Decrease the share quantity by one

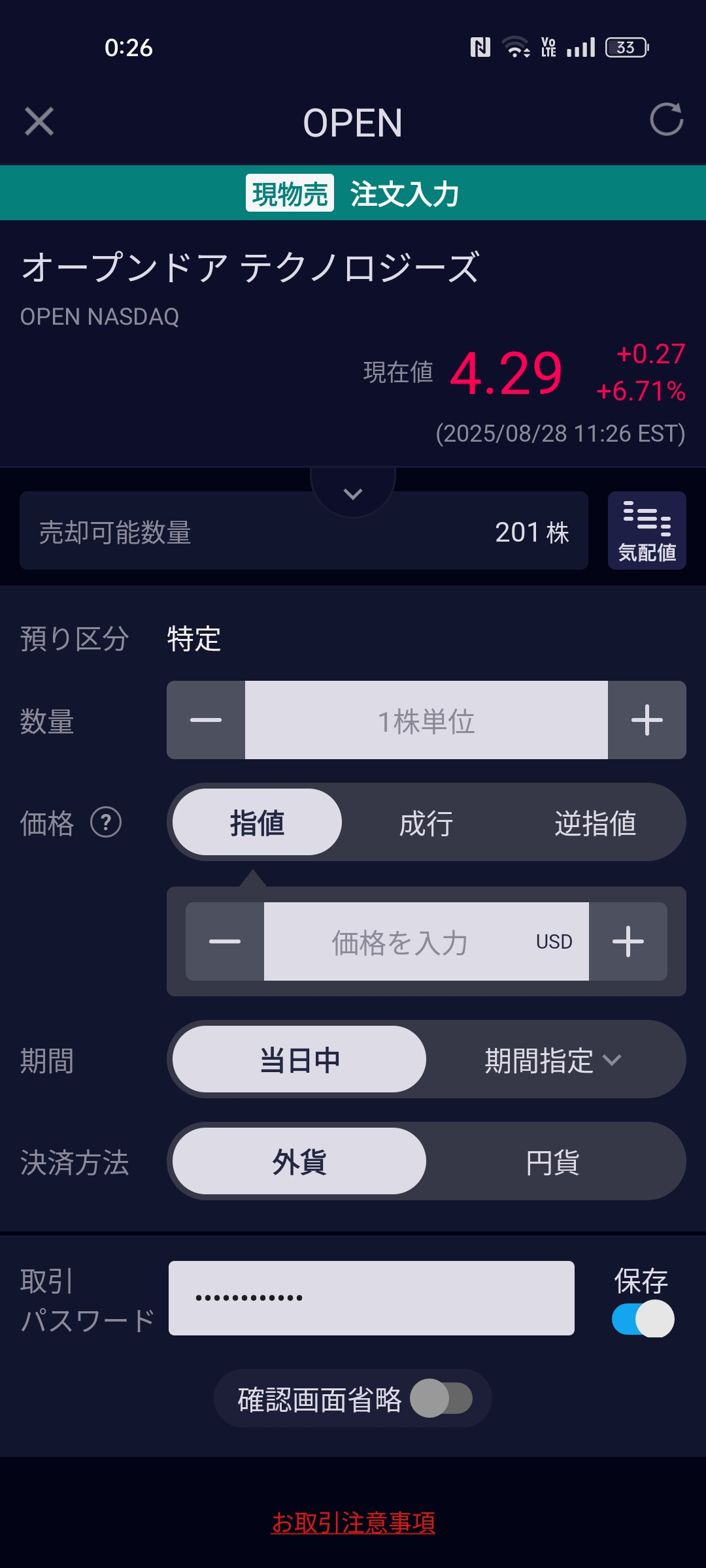[206, 720]
